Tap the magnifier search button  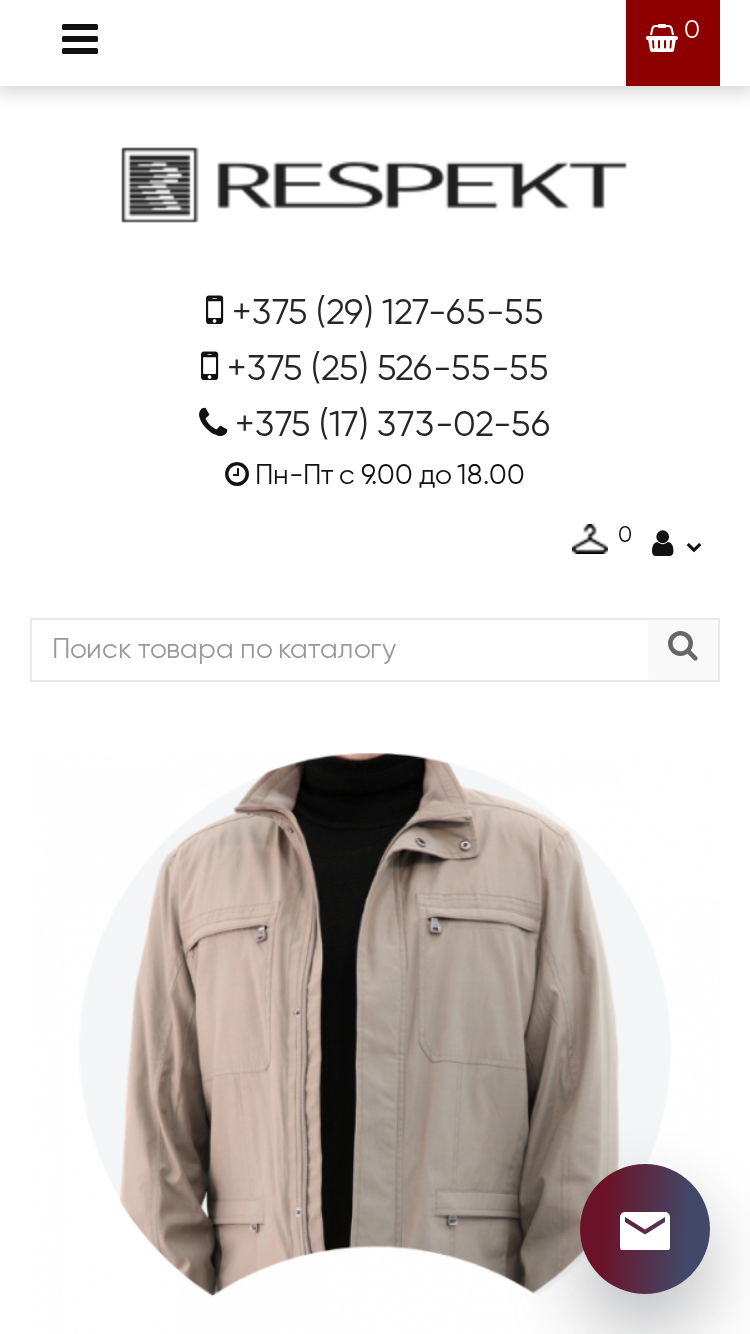pyautogui.click(x=683, y=650)
